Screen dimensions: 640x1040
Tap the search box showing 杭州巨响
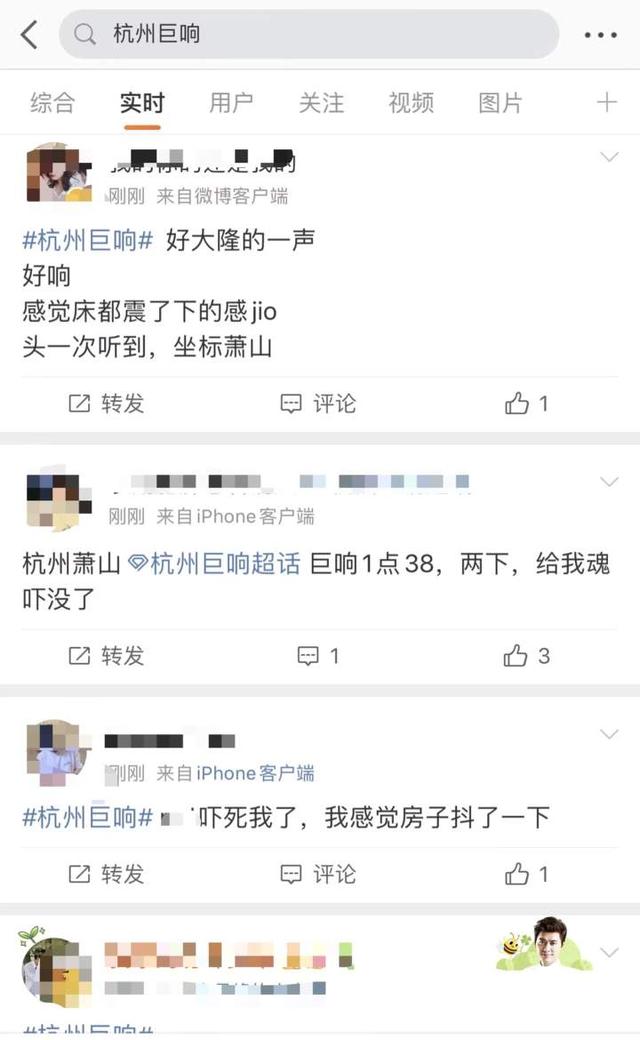point(308,35)
